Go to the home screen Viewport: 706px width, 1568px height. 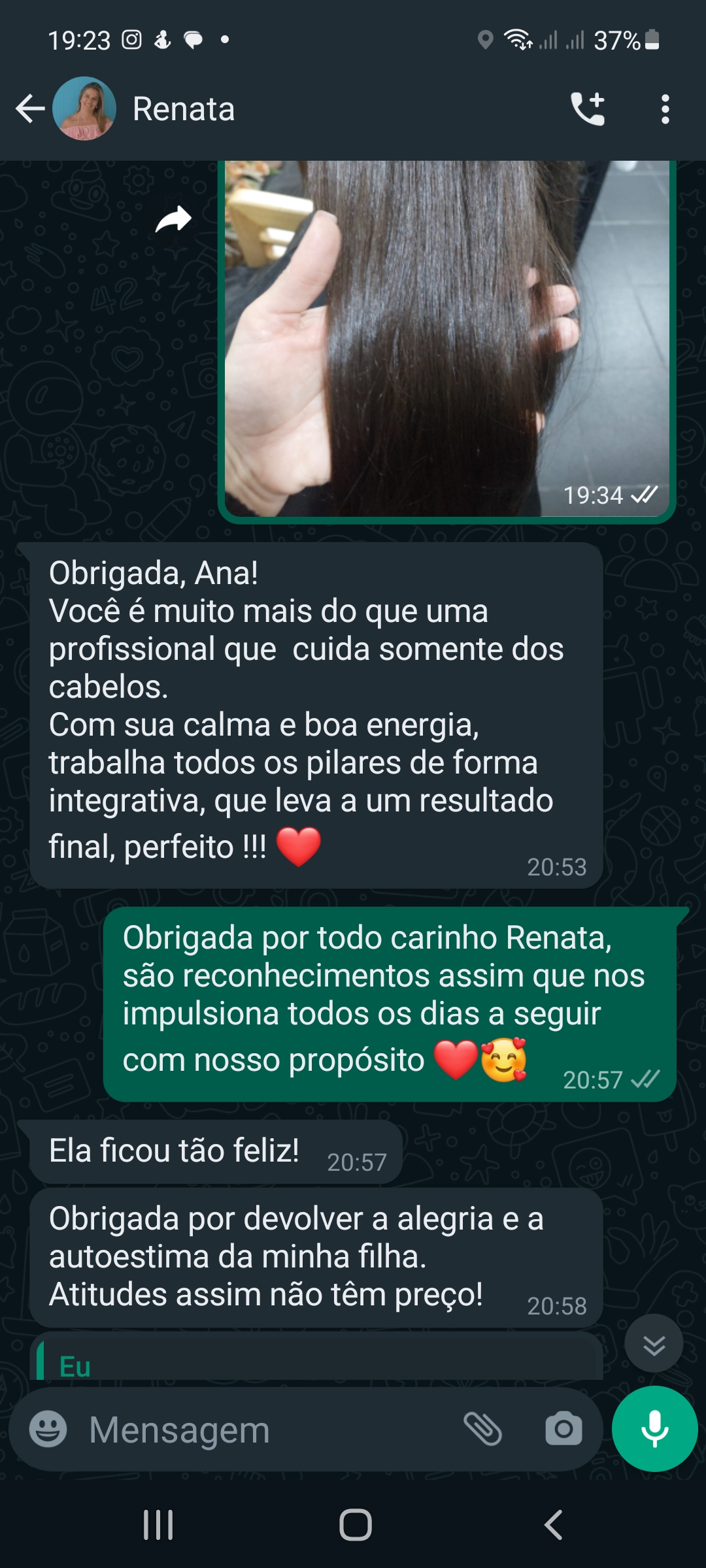click(355, 1525)
